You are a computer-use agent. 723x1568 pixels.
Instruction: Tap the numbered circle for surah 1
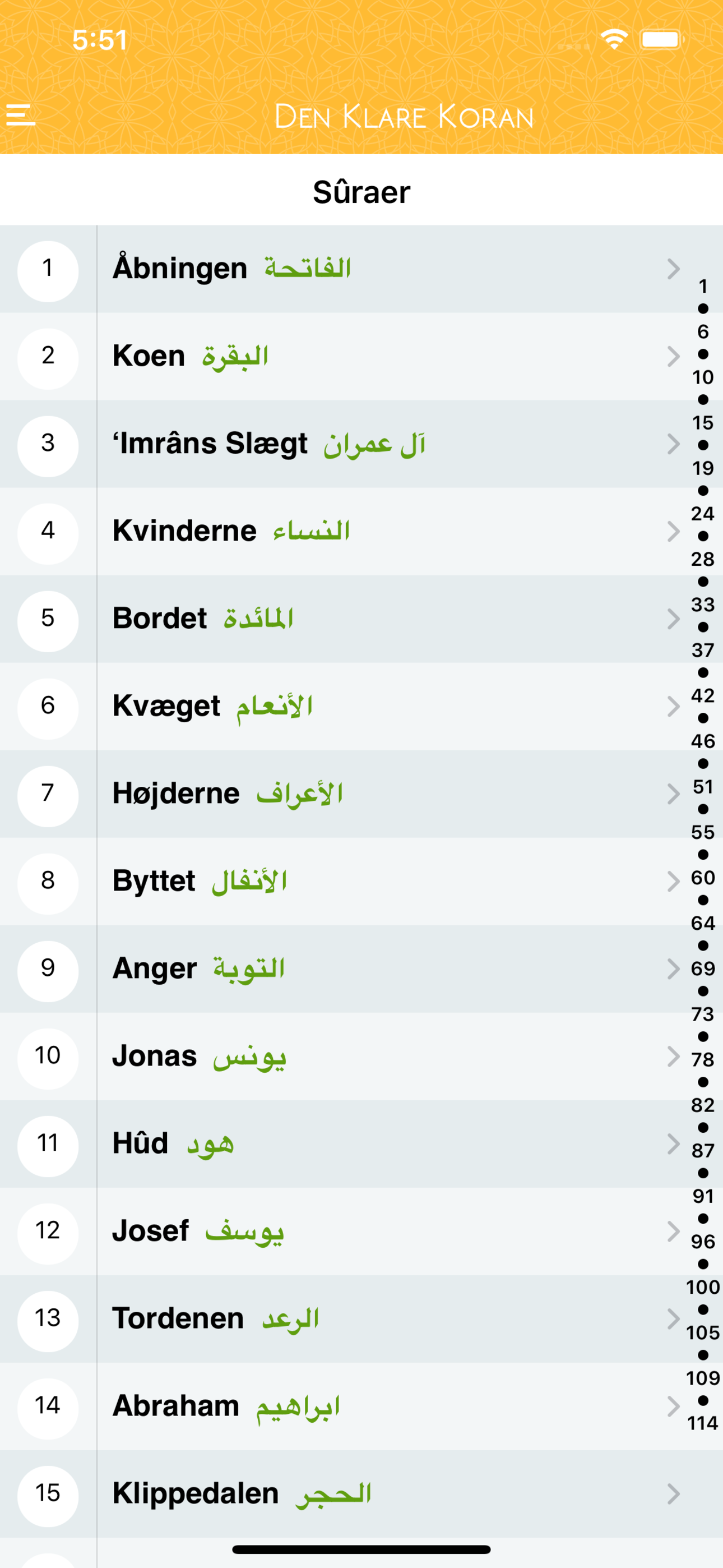(48, 270)
